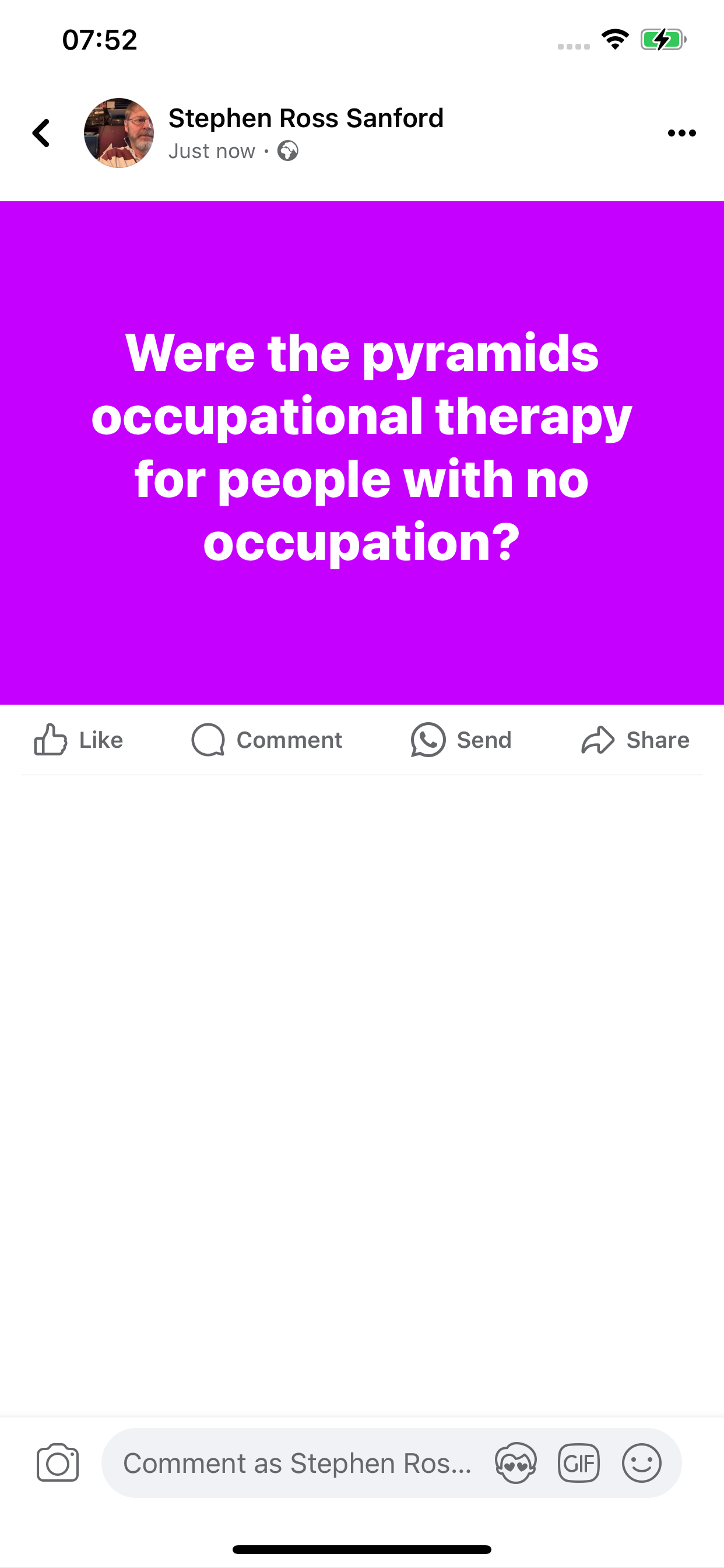
Task: Open the purple background post
Action: [x=362, y=452]
